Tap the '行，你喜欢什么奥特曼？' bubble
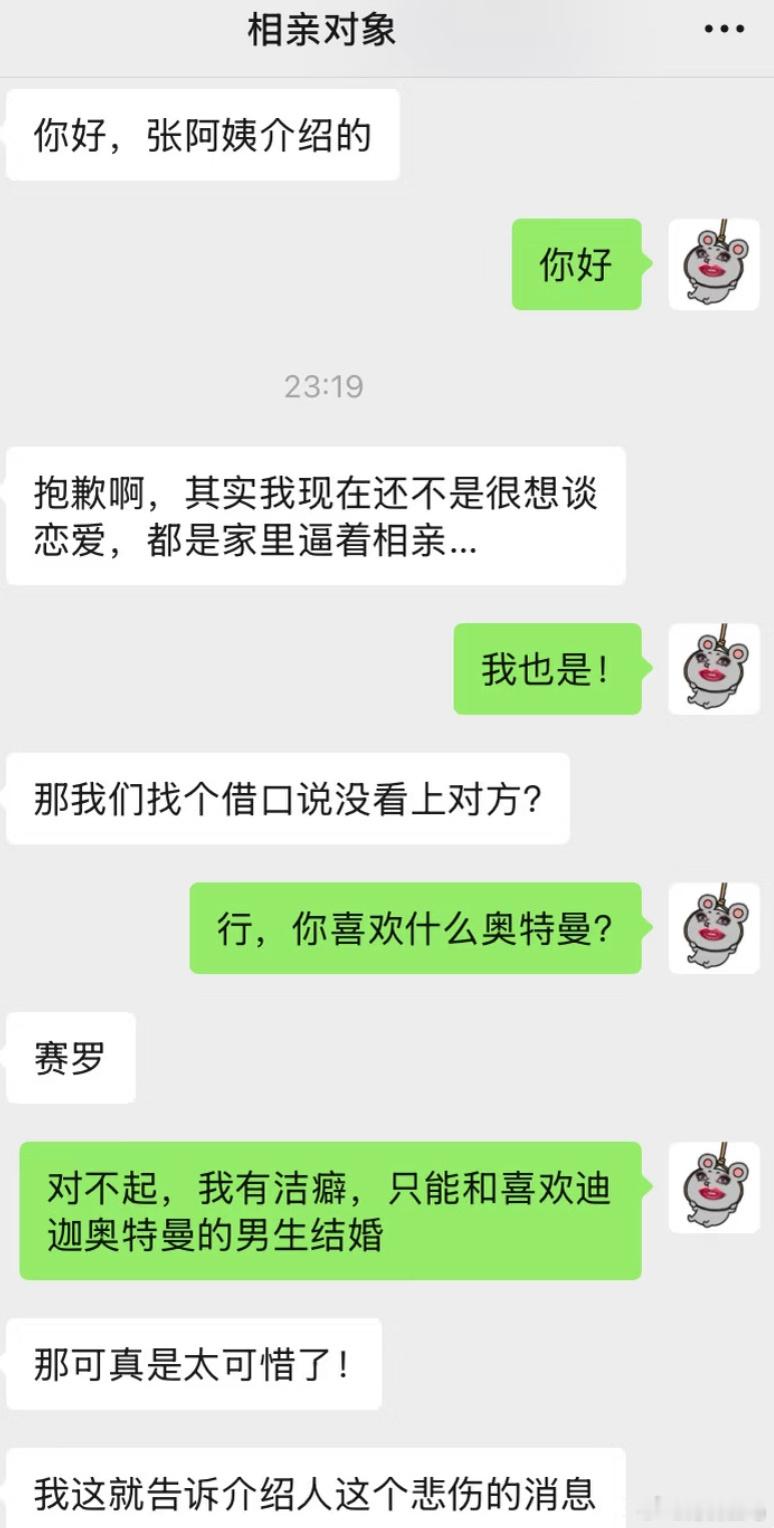The height and width of the screenshot is (1528, 774). click(415, 928)
